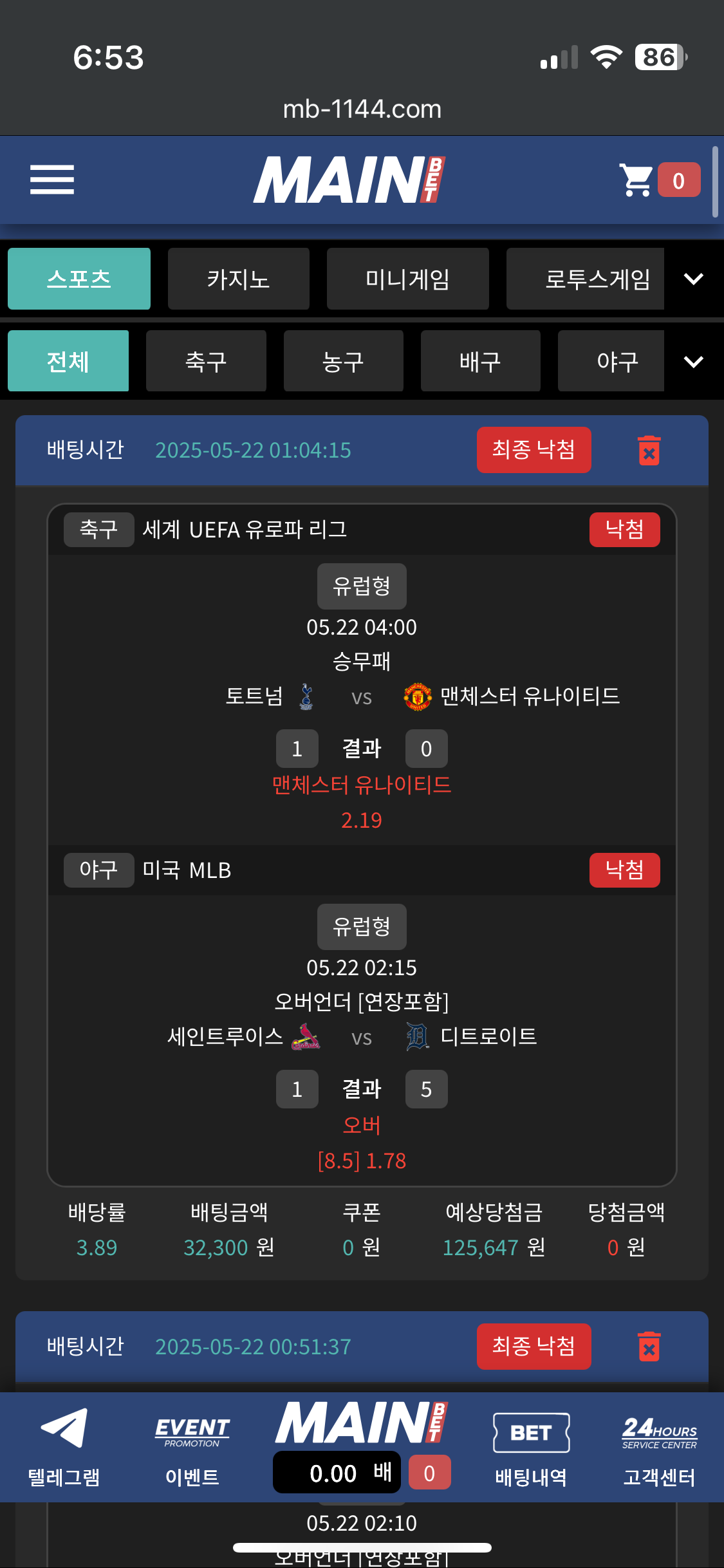Show 전체 sports bets
Image resolution: width=724 pixels, height=1568 pixels.
(68, 361)
